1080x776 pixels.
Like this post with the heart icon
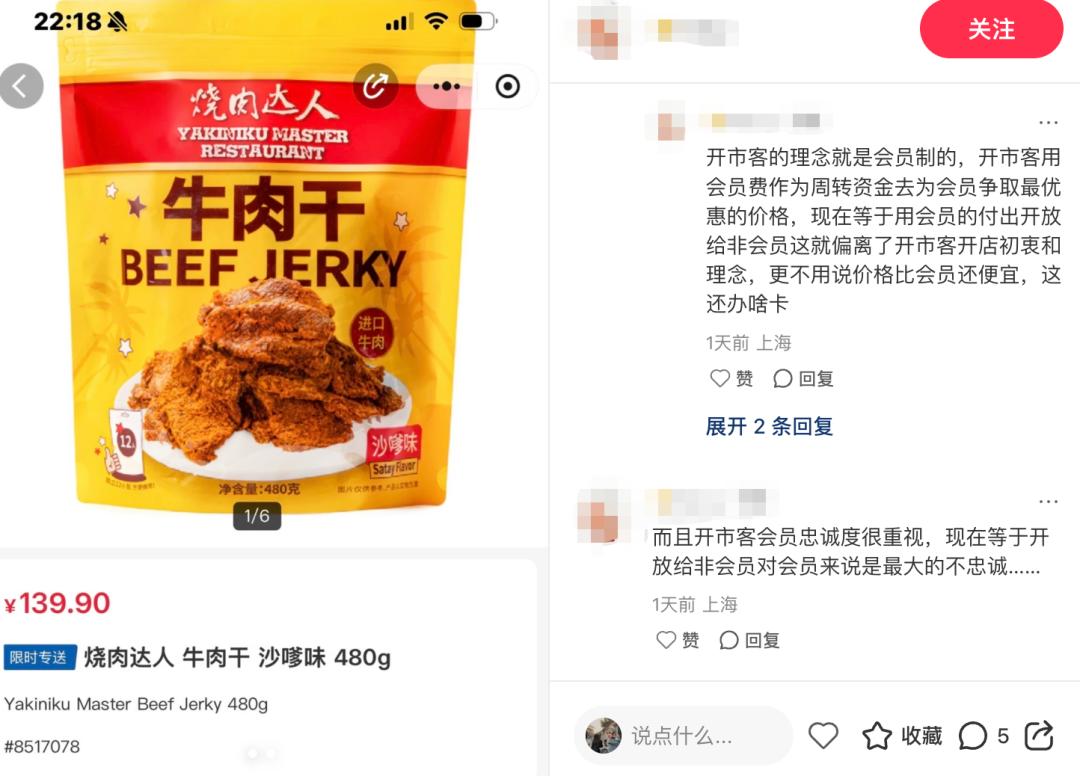pyautogui.click(x=823, y=735)
